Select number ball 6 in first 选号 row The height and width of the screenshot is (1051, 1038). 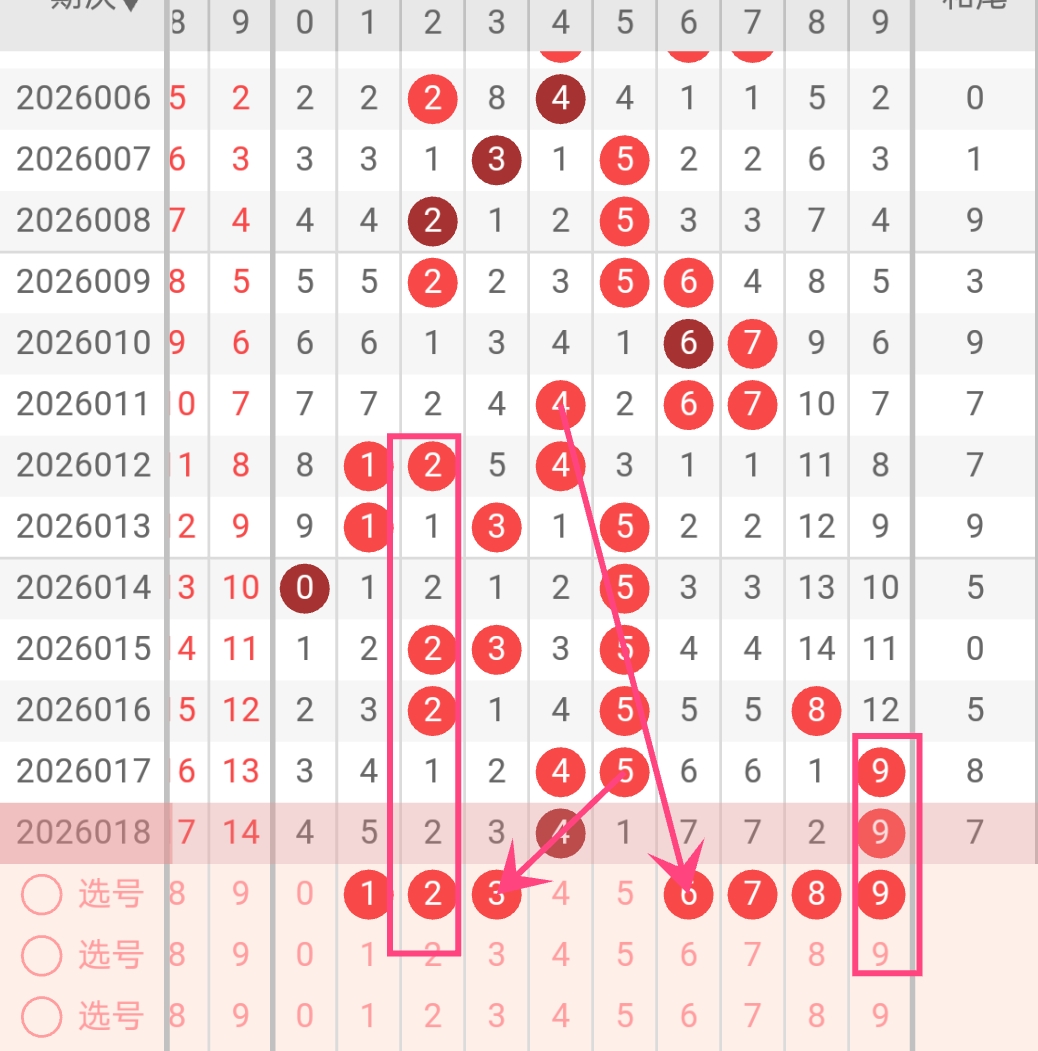click(688, 895)
